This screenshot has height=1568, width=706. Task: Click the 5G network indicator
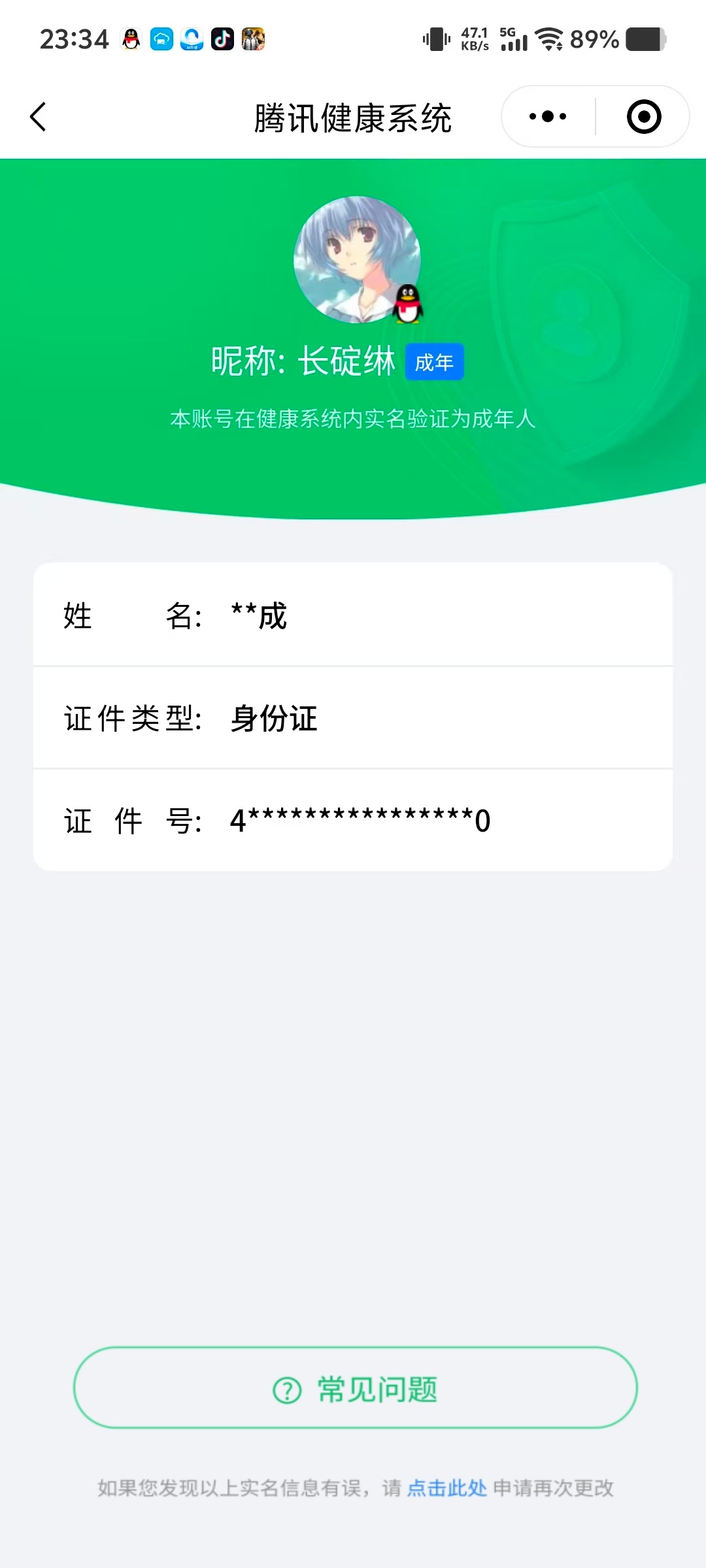(x=509, y=29)
